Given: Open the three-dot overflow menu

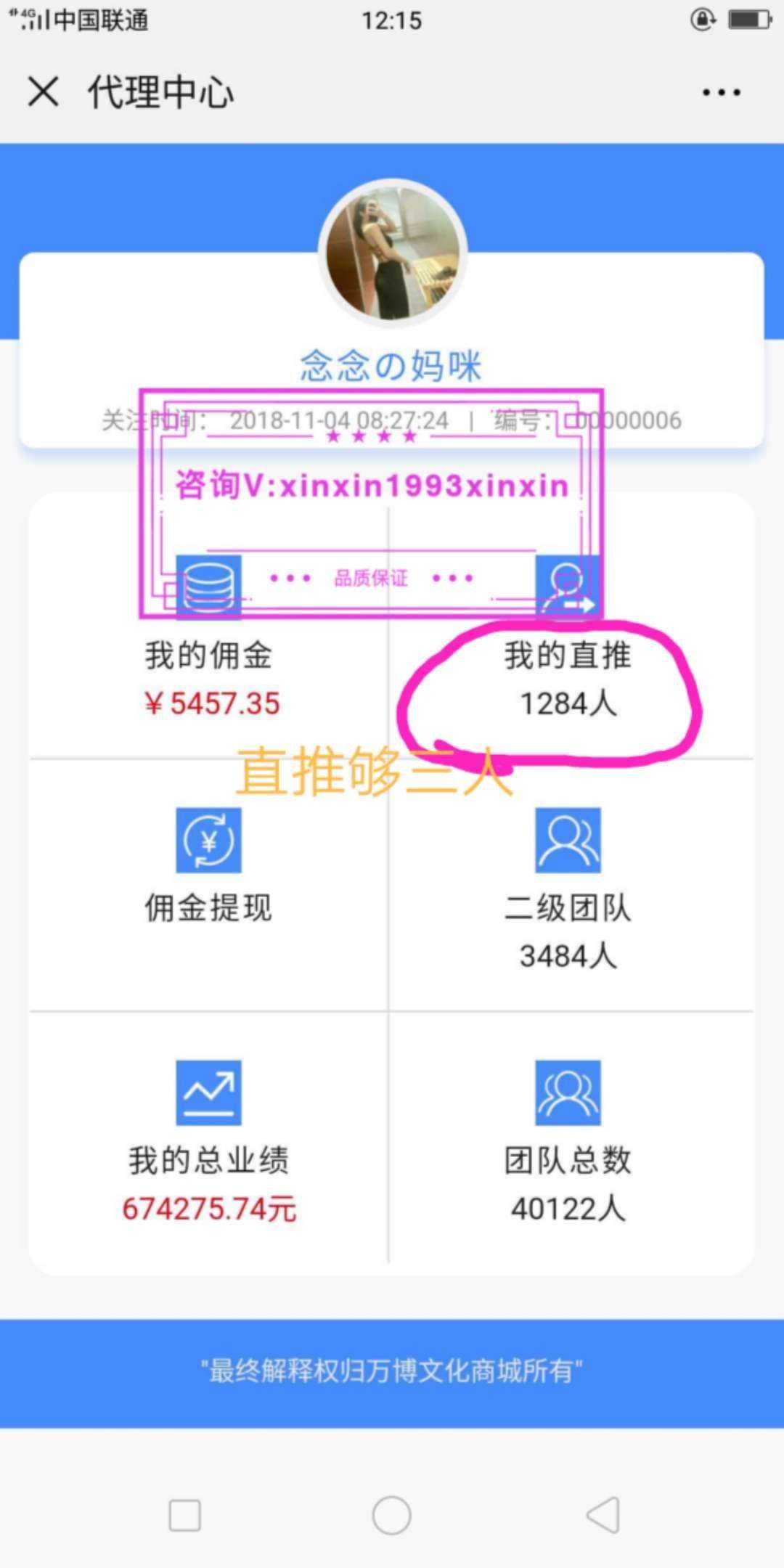Looking at the screenshot, I should (x=721, y=92).
